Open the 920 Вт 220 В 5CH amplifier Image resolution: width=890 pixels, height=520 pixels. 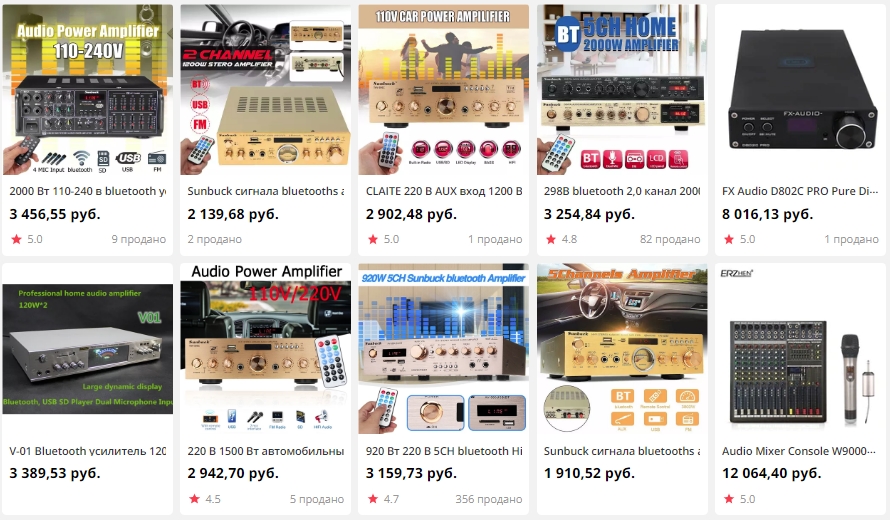(443, 451)
